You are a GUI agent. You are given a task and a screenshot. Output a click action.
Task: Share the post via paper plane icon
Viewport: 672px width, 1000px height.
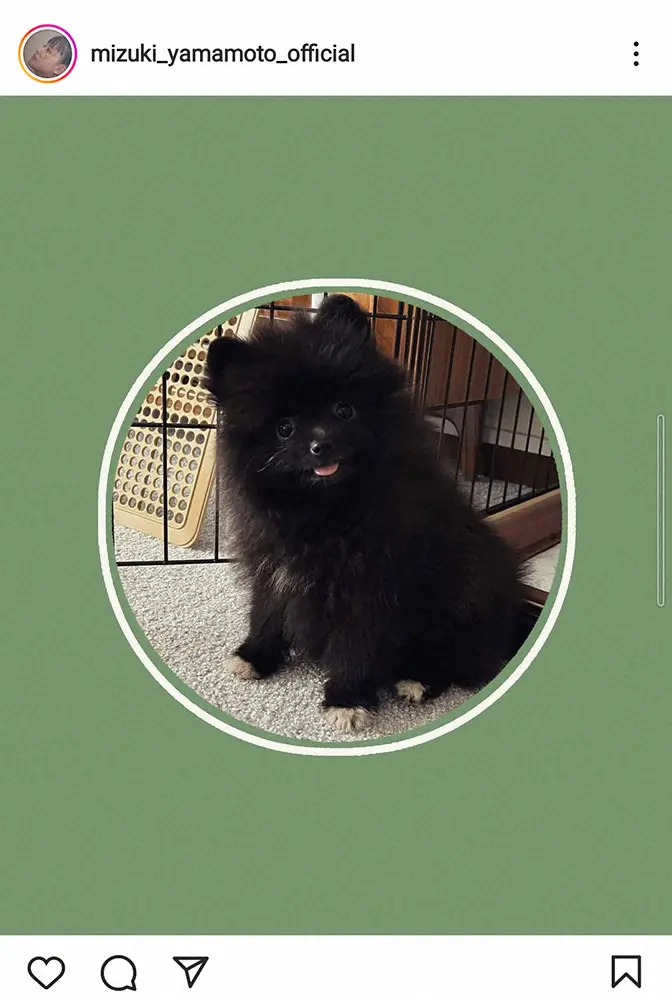pyautogui.click(x=191, y=971)
